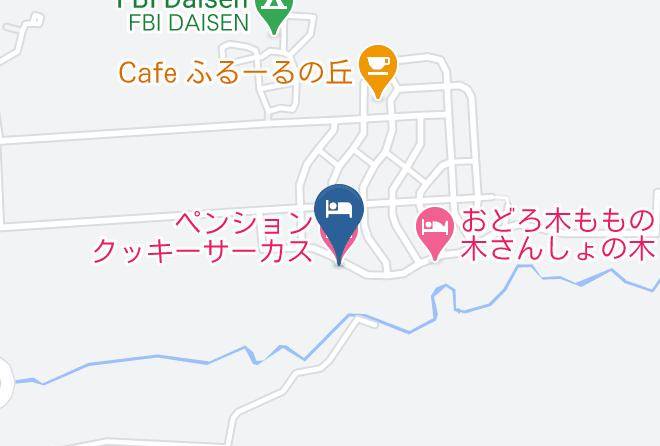Select the FBI DAISEN campground pin

(274, 11)
